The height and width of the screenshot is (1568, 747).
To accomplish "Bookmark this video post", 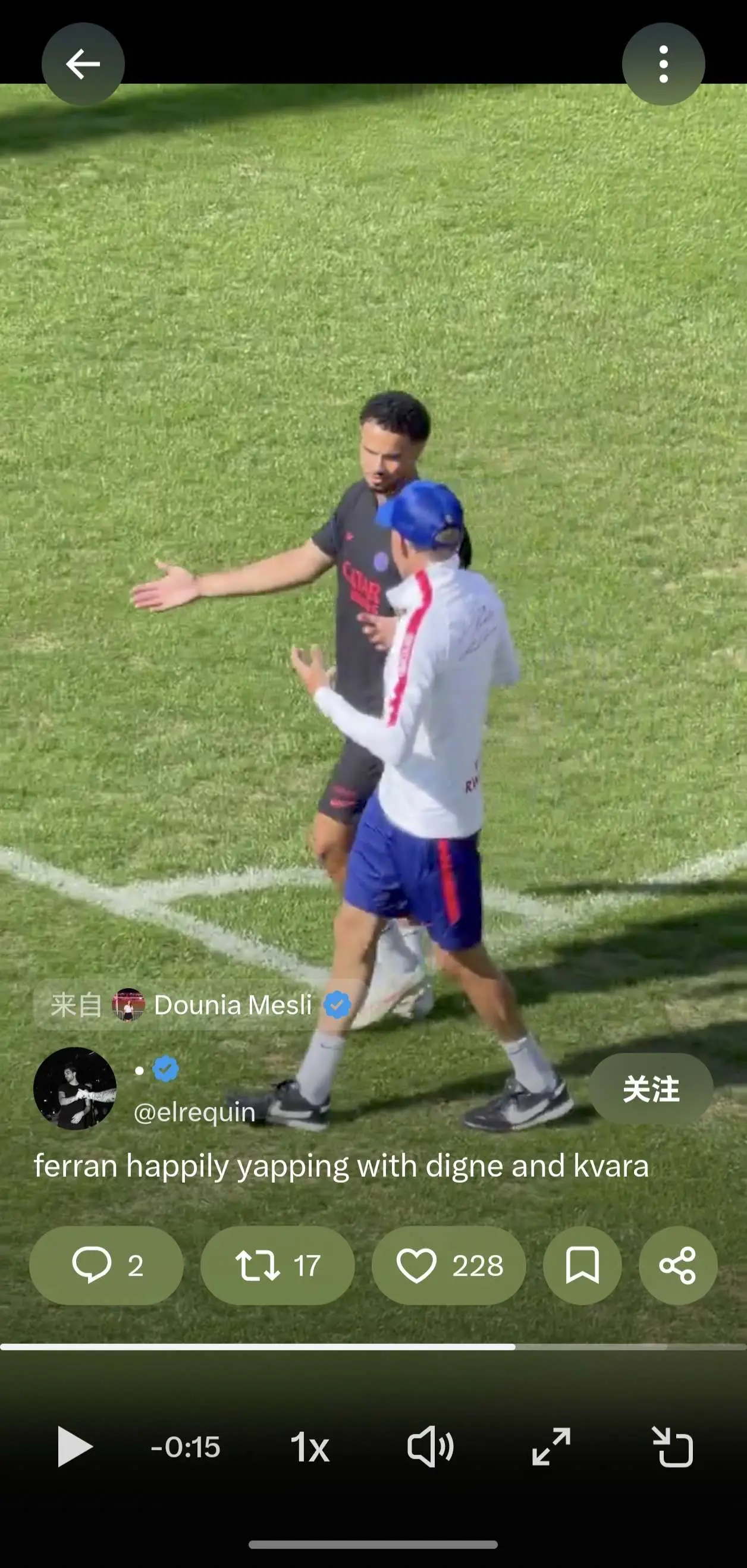I will 582,1265.
